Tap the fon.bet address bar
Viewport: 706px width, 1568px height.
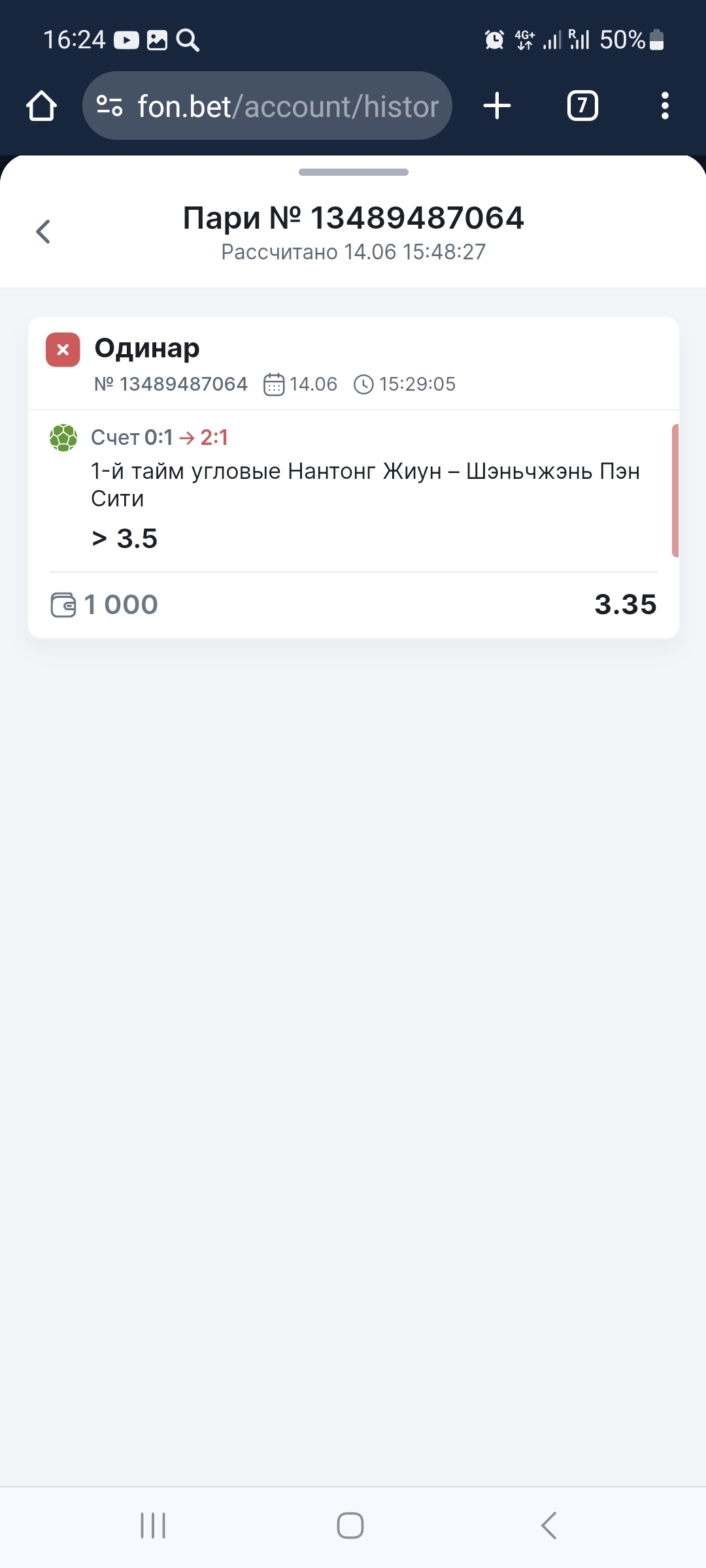click(288, 106)
